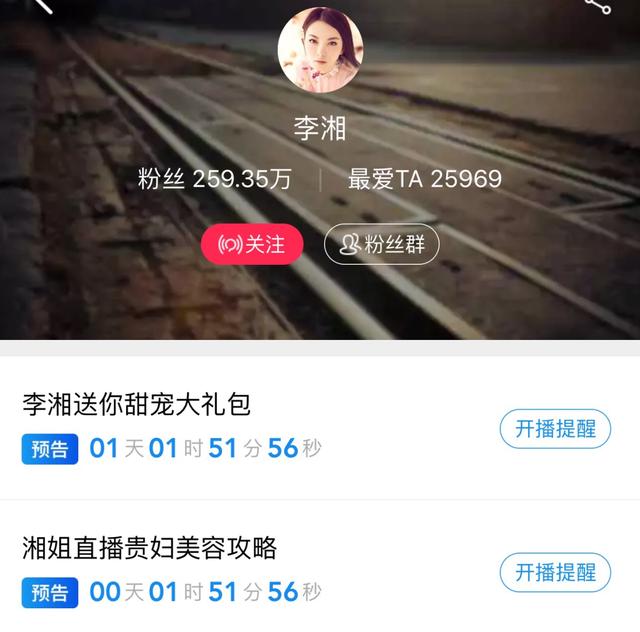Set 开播提醒 for 李湘送你甜宠大礼包
640x632 pixels.
[x=555, y=430]
